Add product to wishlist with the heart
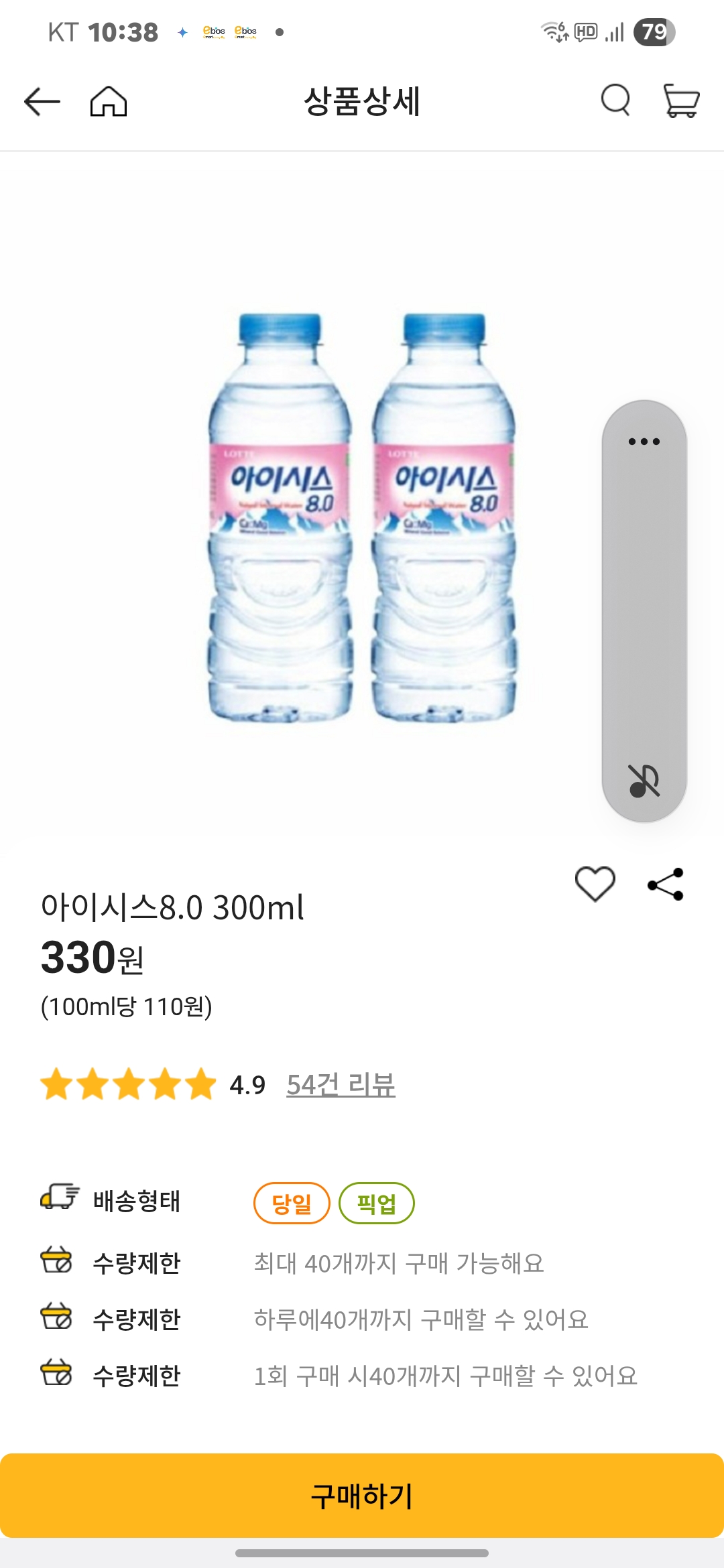The image size is (724, 1568). pyautogui.click(x=597, y=883)
